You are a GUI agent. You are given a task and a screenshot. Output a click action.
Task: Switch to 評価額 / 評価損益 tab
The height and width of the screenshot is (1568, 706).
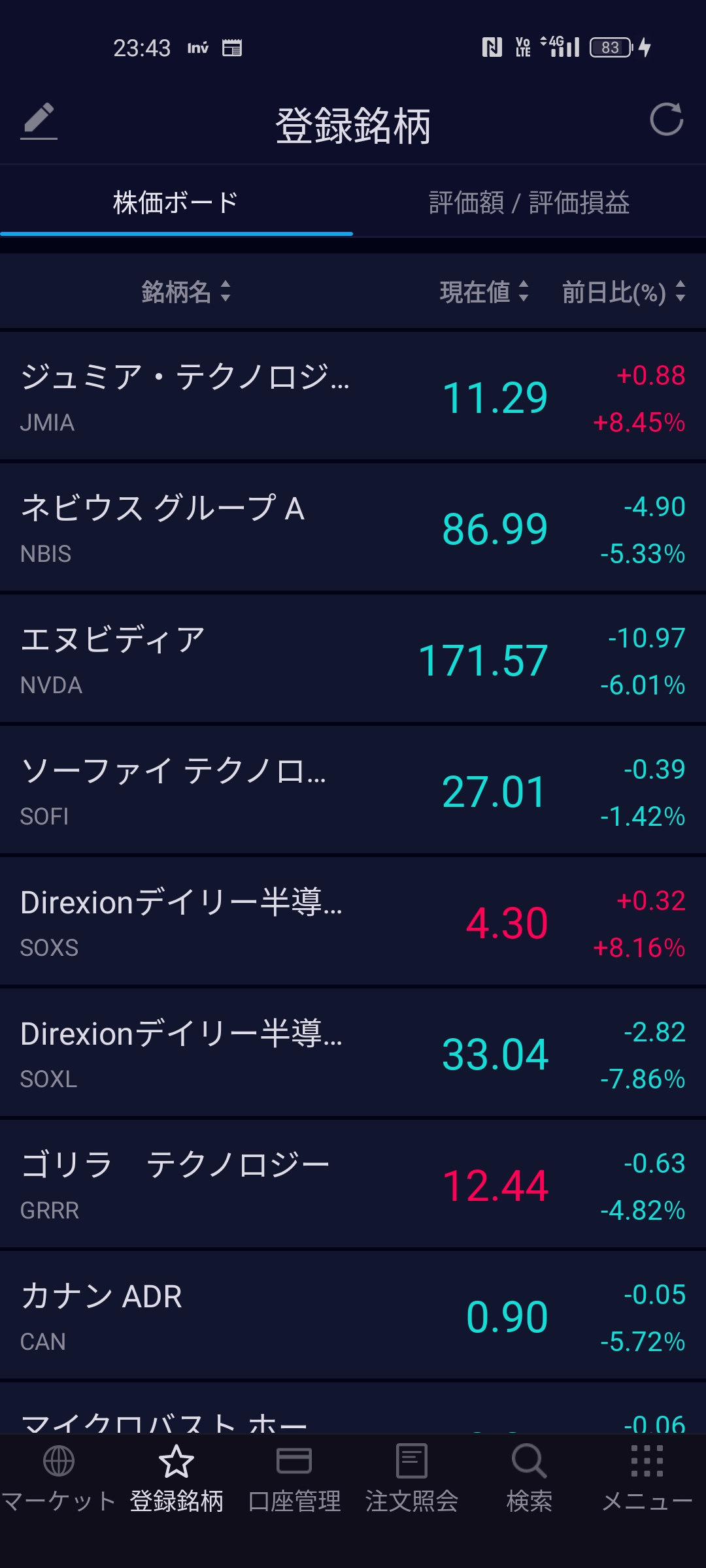(529, 203)
